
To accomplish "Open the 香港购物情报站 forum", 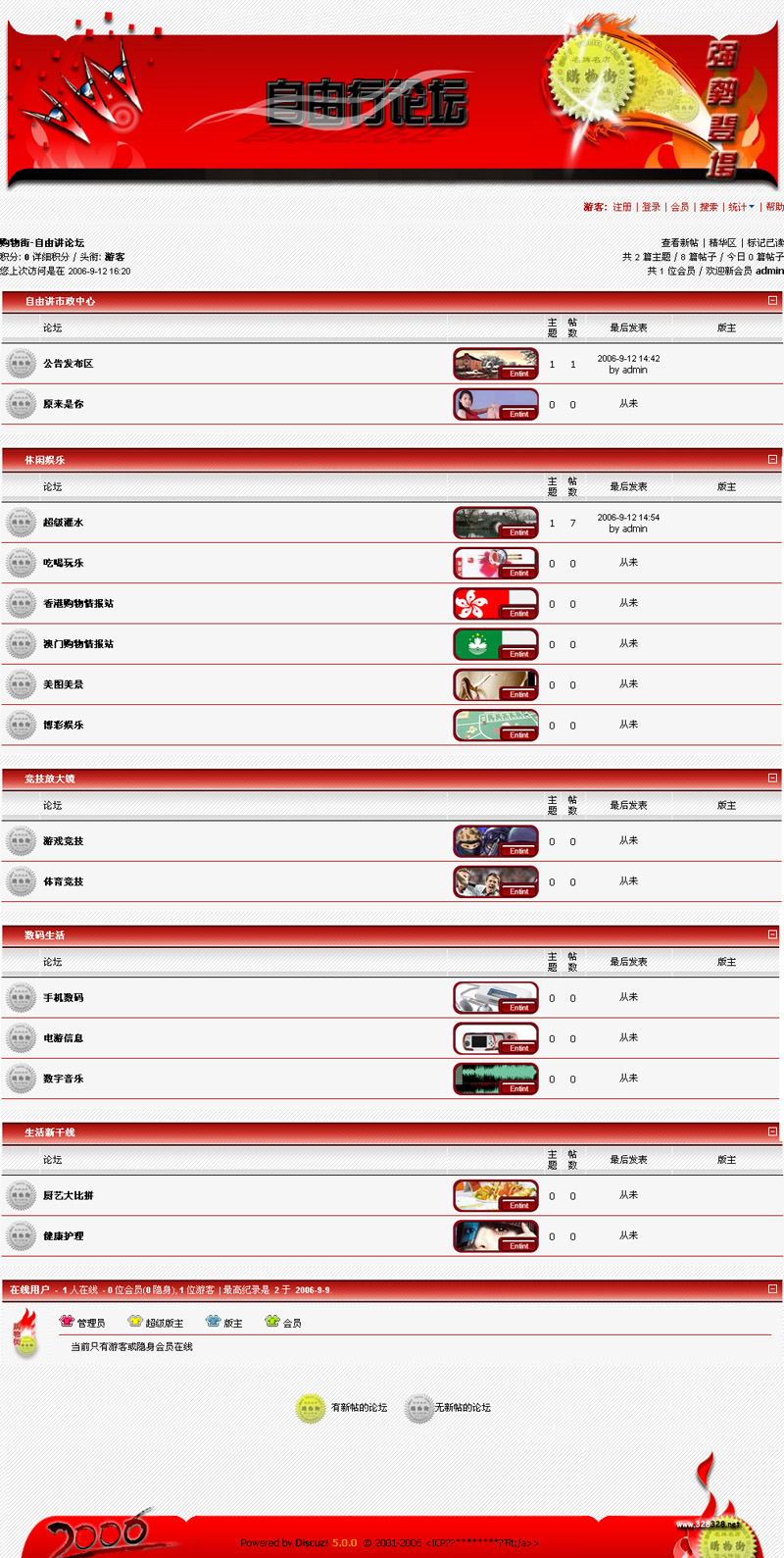I will click(x=78, y=604).
